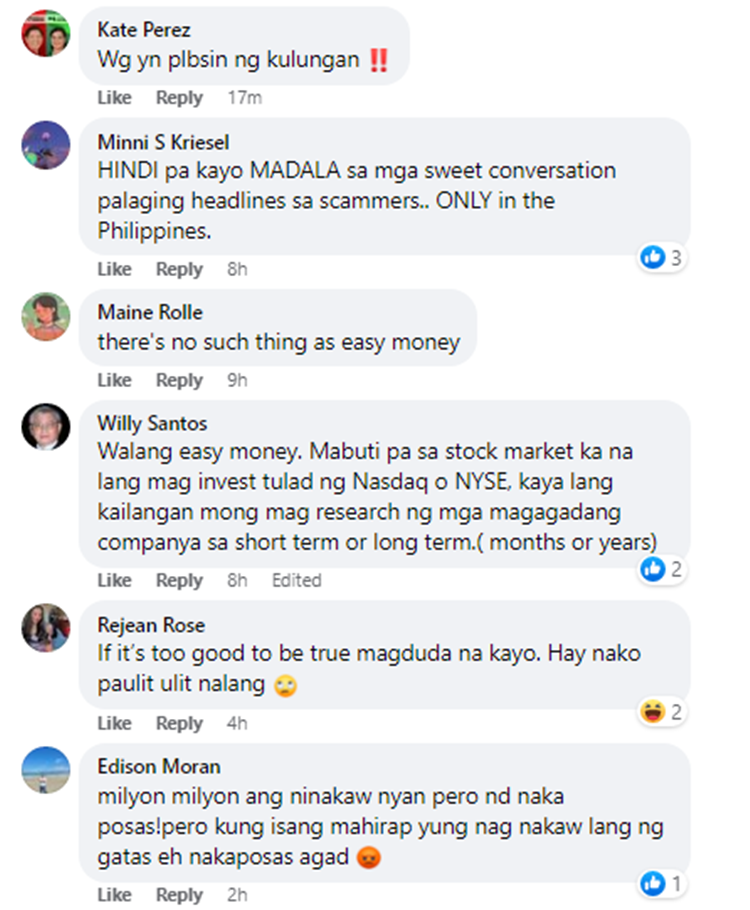Image resolution: width=750 pixels, height=910 pixels.
Task: Like Kate Perez's comment
Action: pos(114,98)
